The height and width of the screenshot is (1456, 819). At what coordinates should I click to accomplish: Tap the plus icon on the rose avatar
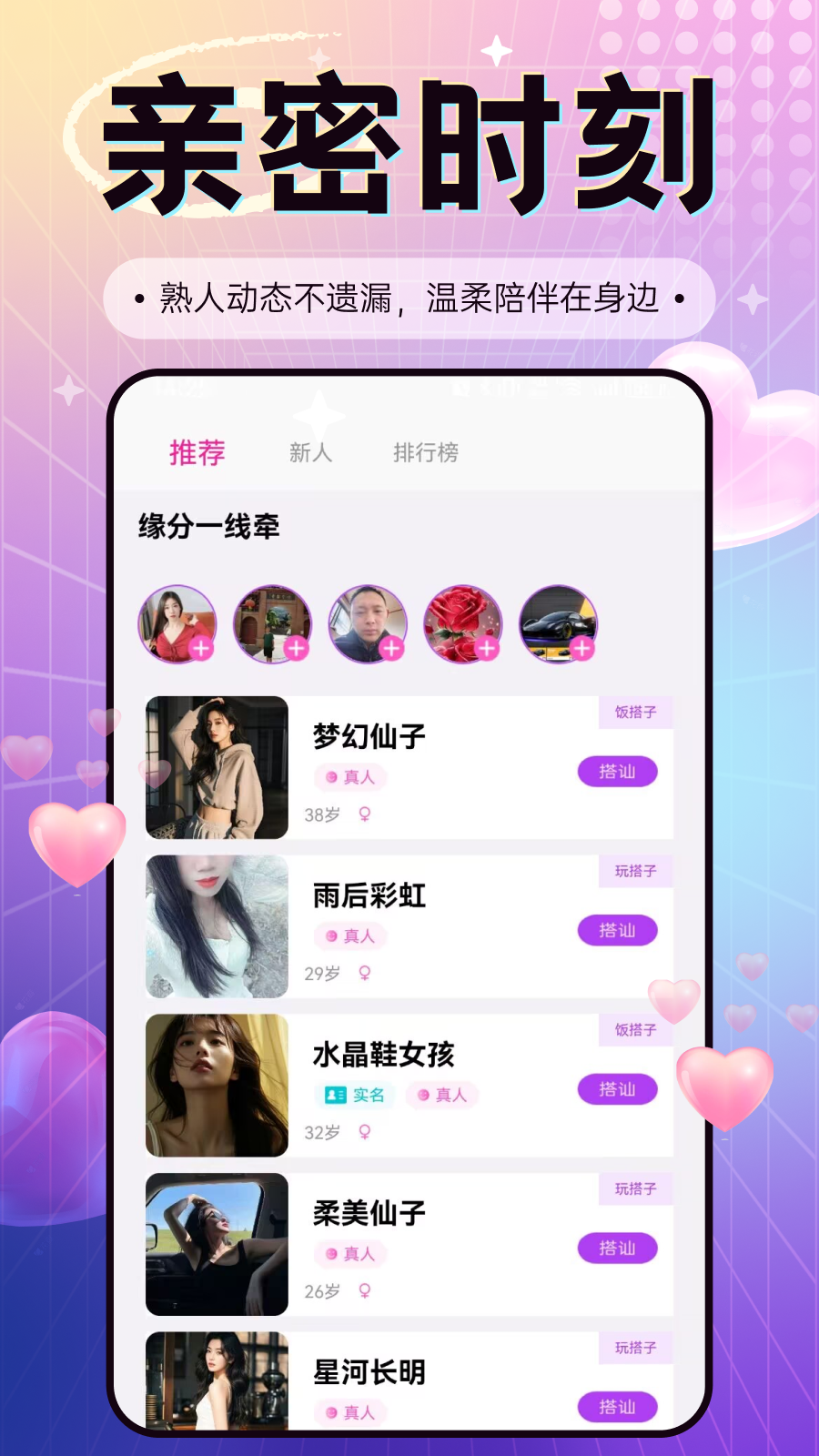pyautogui.click(x=487, y=650)
